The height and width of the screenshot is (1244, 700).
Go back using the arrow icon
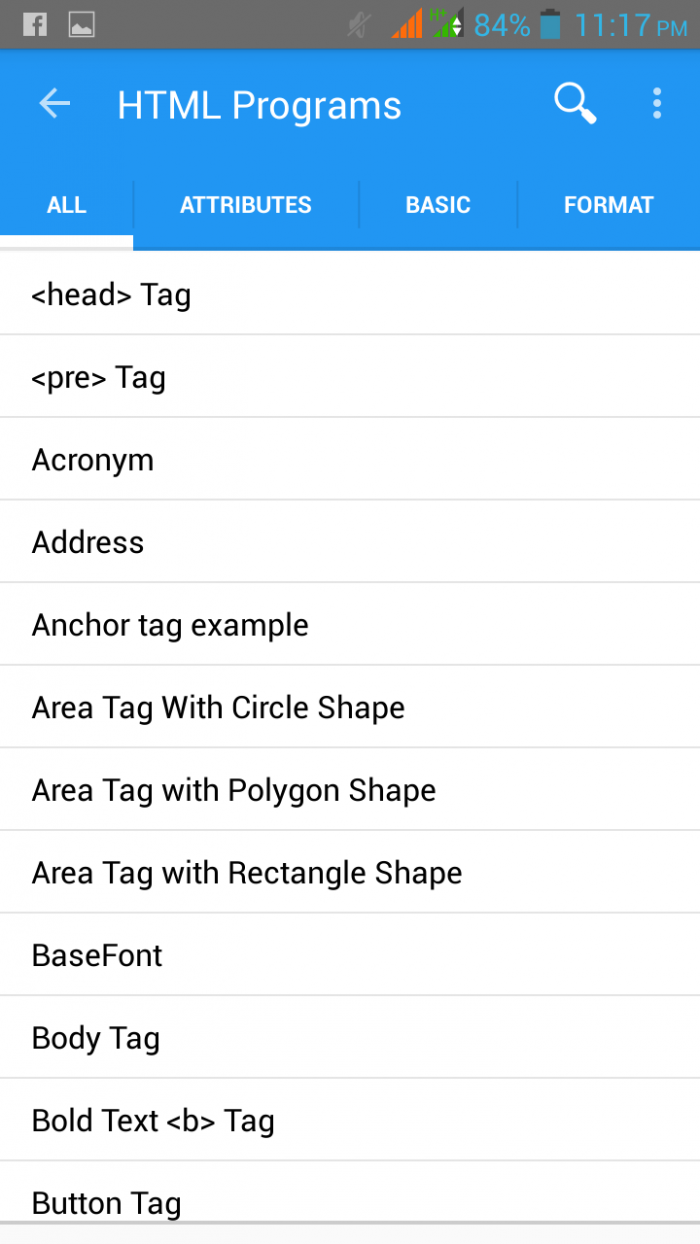(x=55, y=104)
